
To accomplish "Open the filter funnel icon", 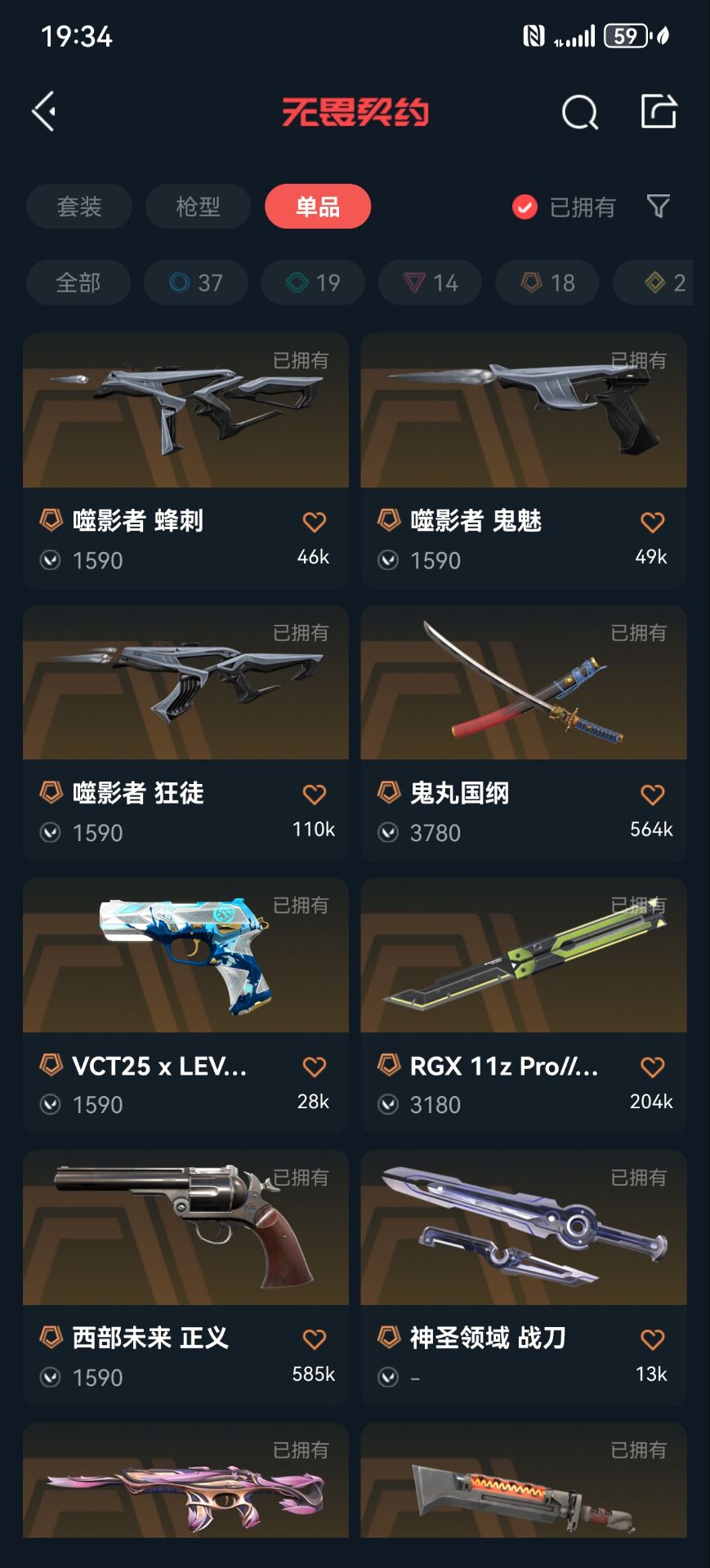I will (658, 206).
